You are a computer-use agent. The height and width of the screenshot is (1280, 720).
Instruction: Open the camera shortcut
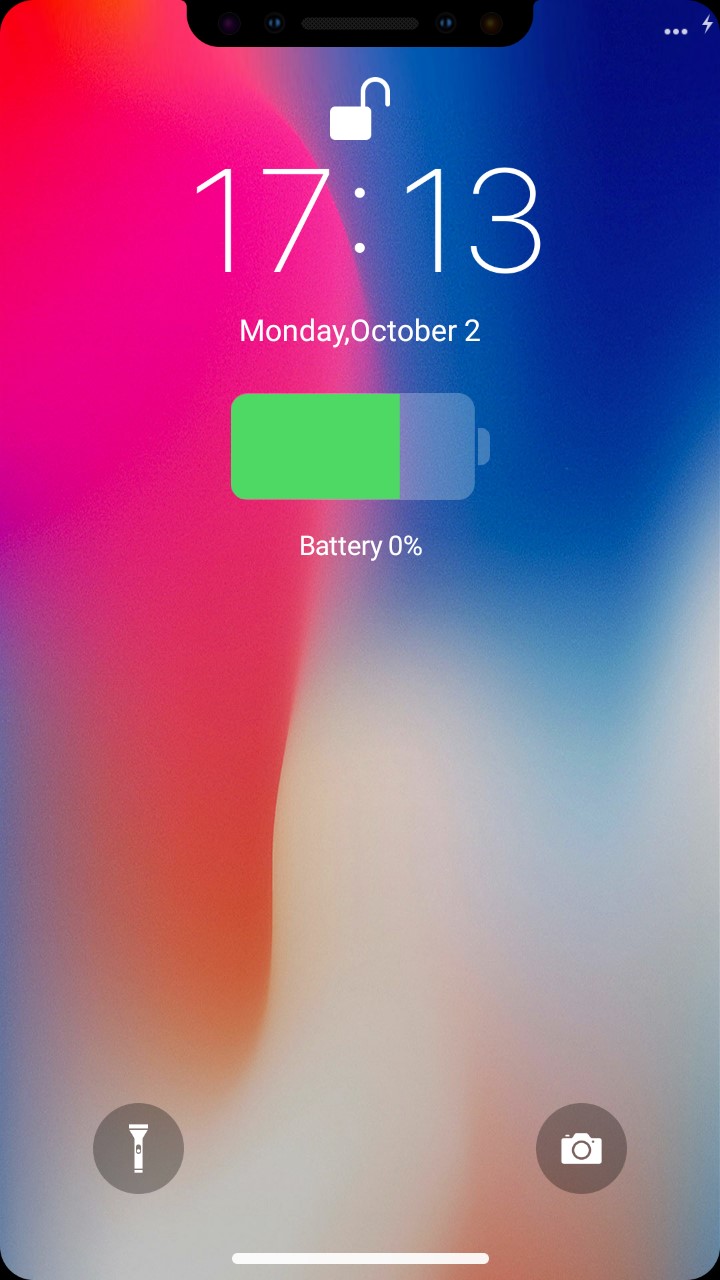tap(581, 1148)
